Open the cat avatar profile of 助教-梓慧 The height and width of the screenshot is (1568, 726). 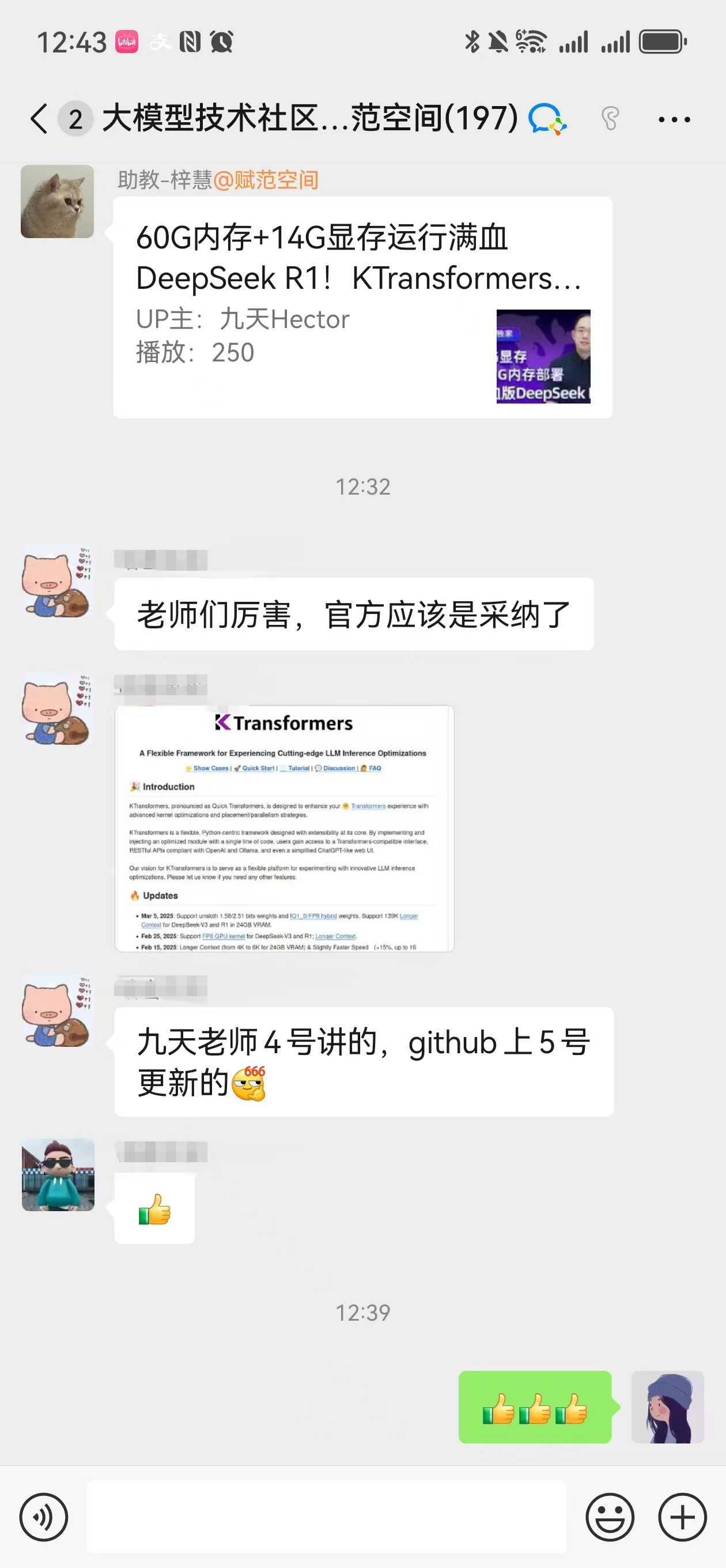pos(57,202)
